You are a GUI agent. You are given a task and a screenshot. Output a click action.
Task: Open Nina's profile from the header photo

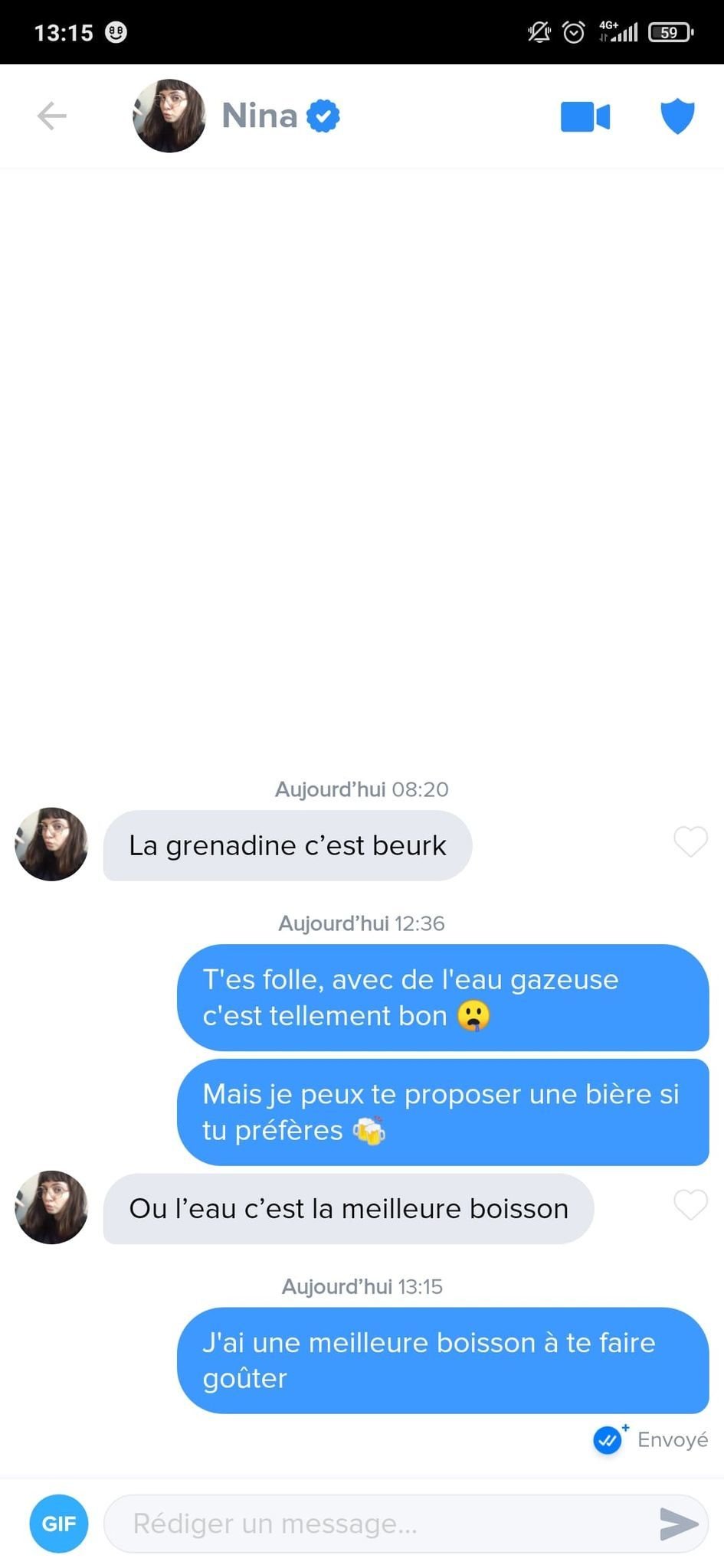[x=169, y=116]
